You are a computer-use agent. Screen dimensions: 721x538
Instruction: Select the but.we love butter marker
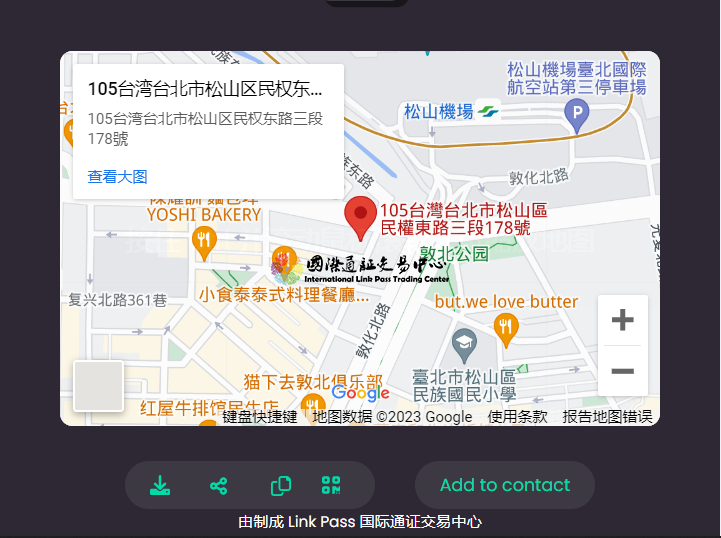coord(506,327)
